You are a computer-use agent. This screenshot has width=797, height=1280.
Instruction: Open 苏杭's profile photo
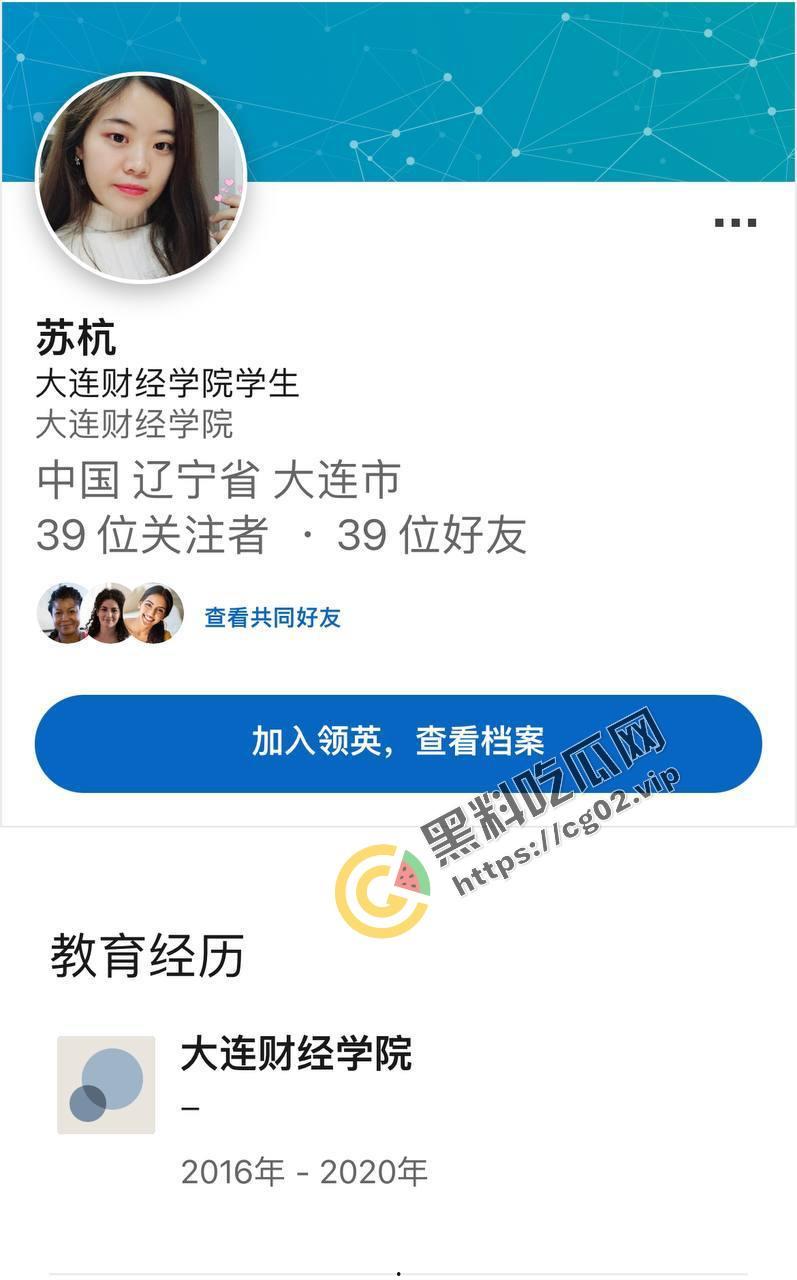point(141,178)
